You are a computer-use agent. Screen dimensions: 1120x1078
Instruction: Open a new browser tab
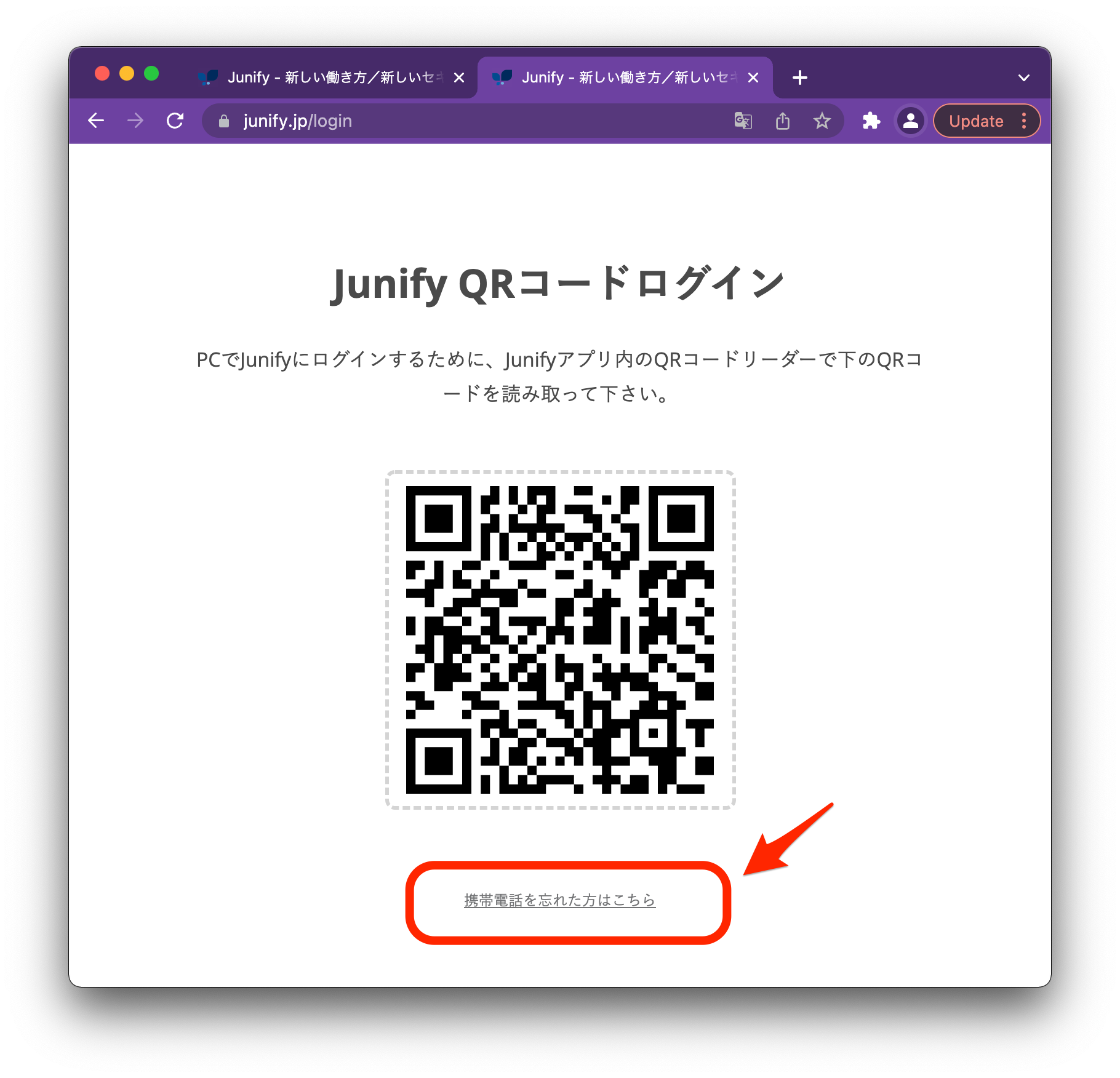click(x=799, y=78)
